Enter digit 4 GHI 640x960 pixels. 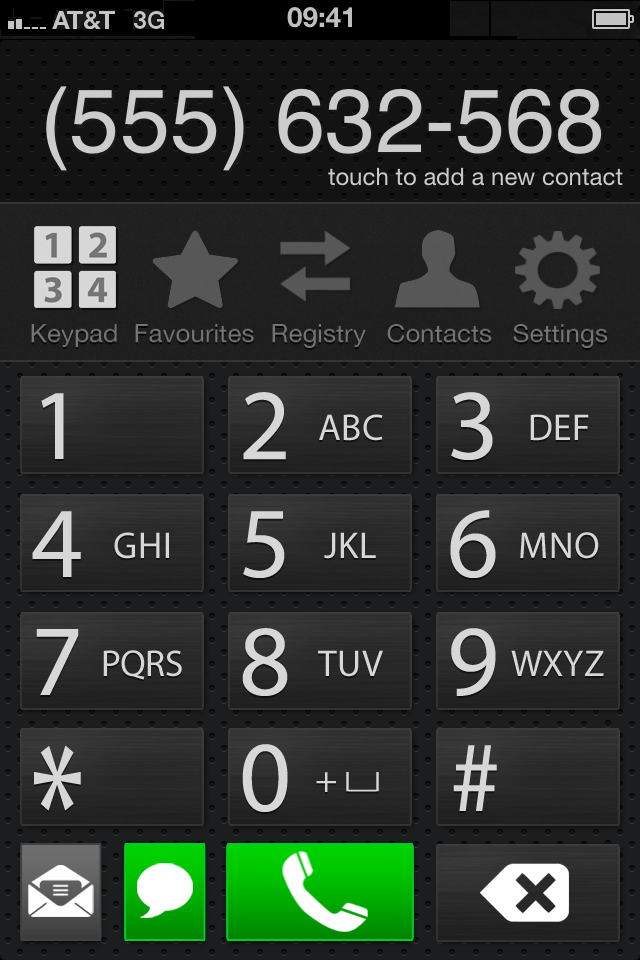[112, 543]
